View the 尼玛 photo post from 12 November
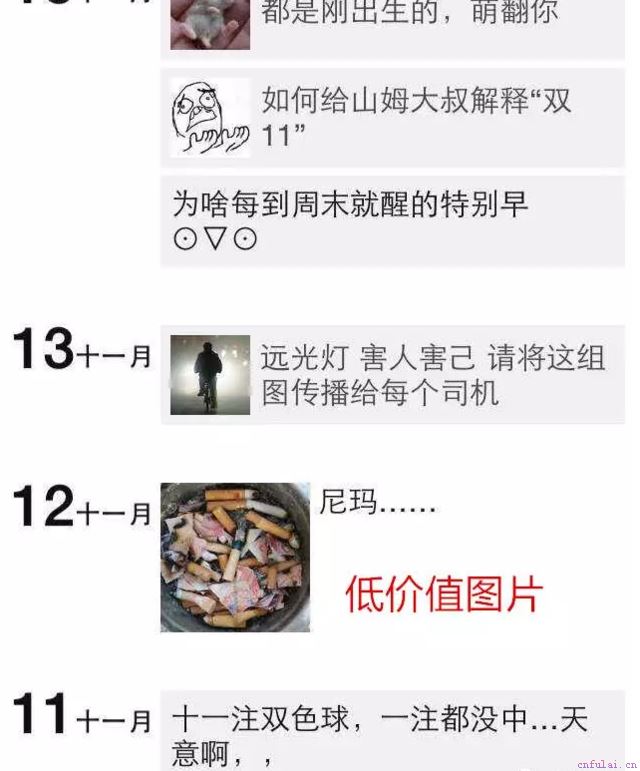The image size is (640, 771). [x=235, y=557]
